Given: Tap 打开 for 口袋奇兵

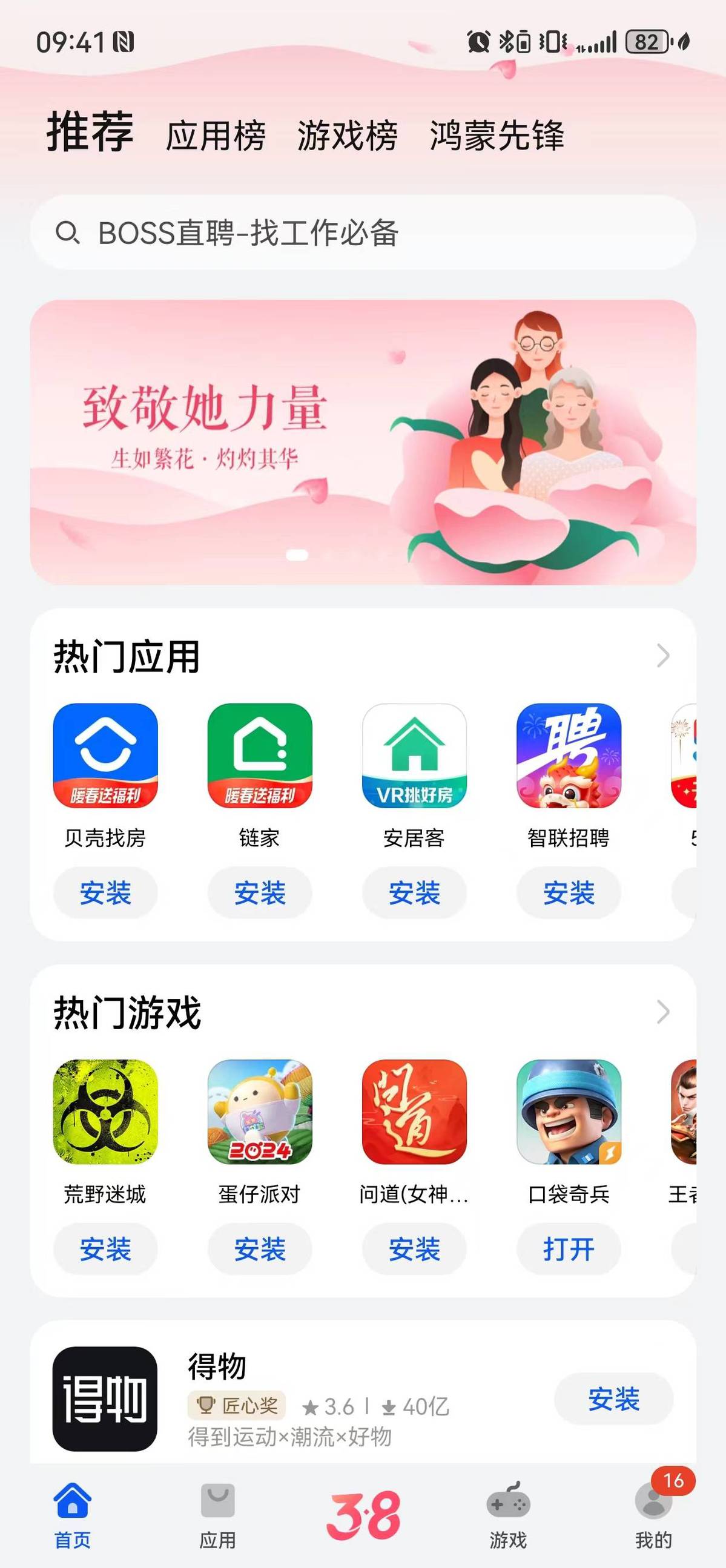Looking at the screenshot, I should 569,1249.
